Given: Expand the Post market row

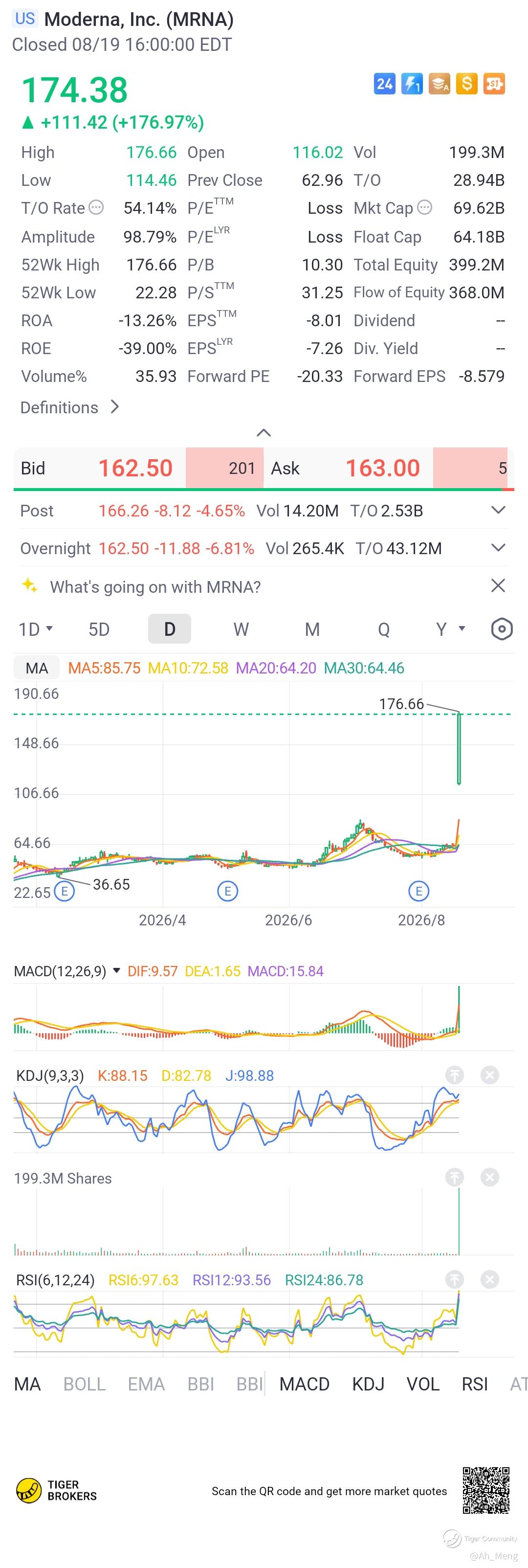Looking at the screenshot, I should (x=498, y=510).
